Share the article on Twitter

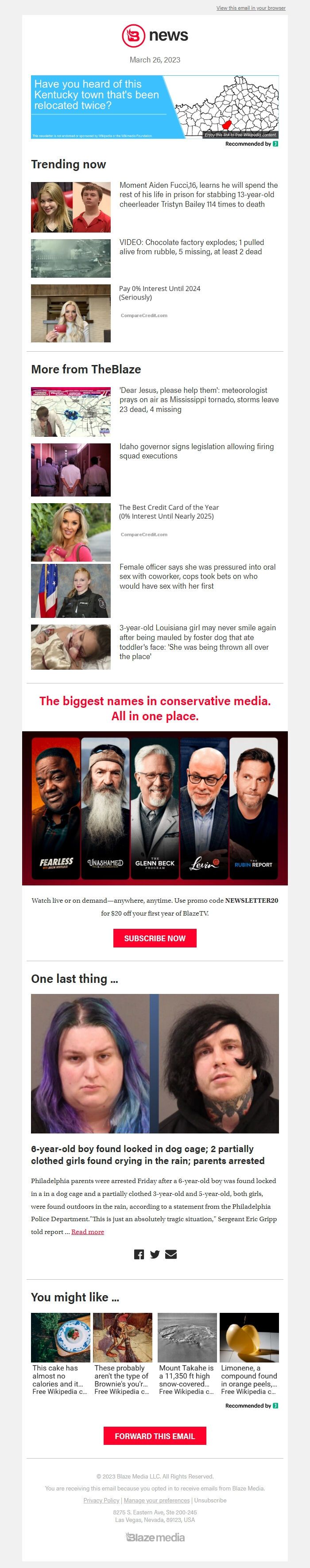tap(155, 1254)
